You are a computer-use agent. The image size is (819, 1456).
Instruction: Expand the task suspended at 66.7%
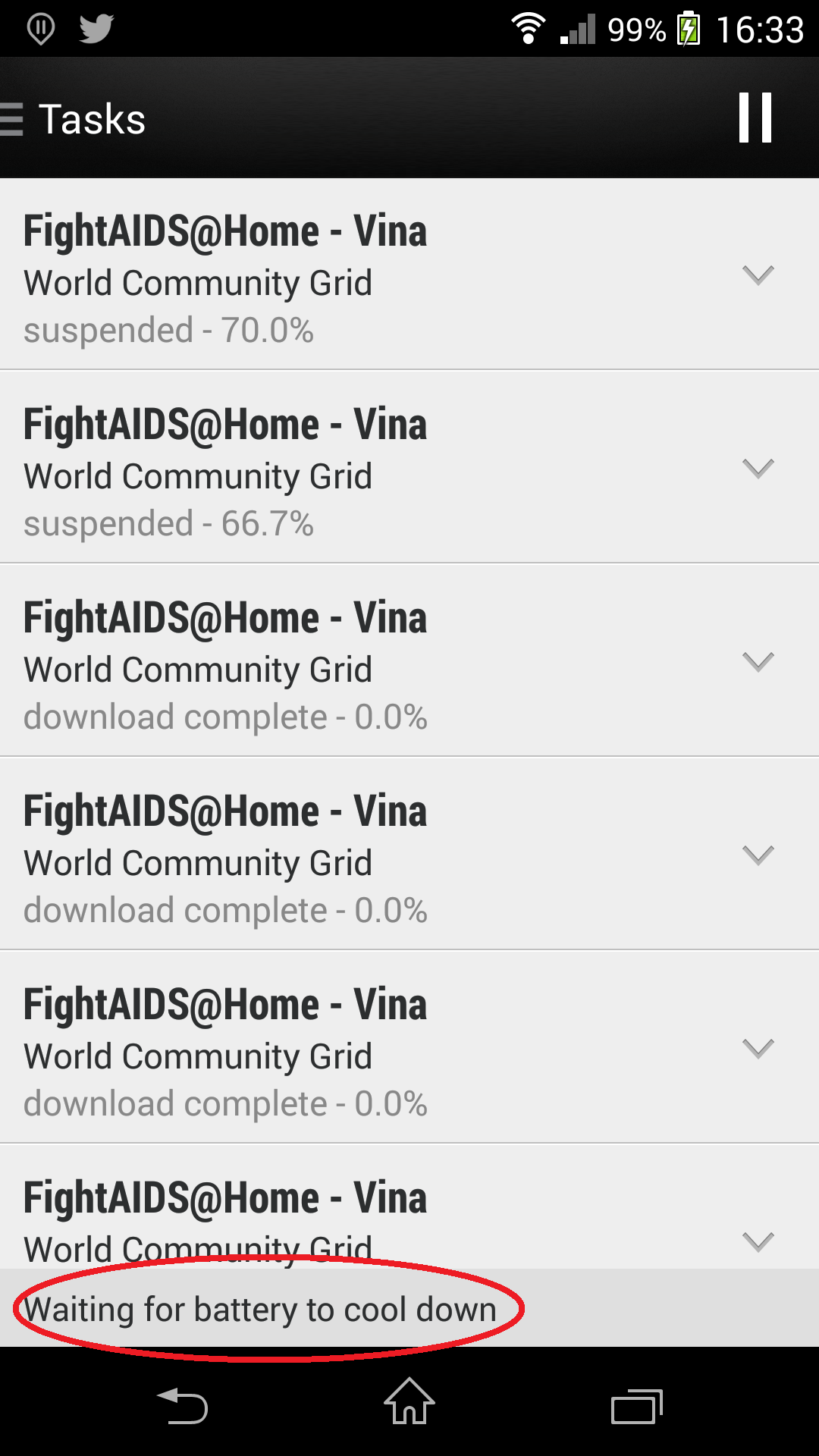pos(758,468)
